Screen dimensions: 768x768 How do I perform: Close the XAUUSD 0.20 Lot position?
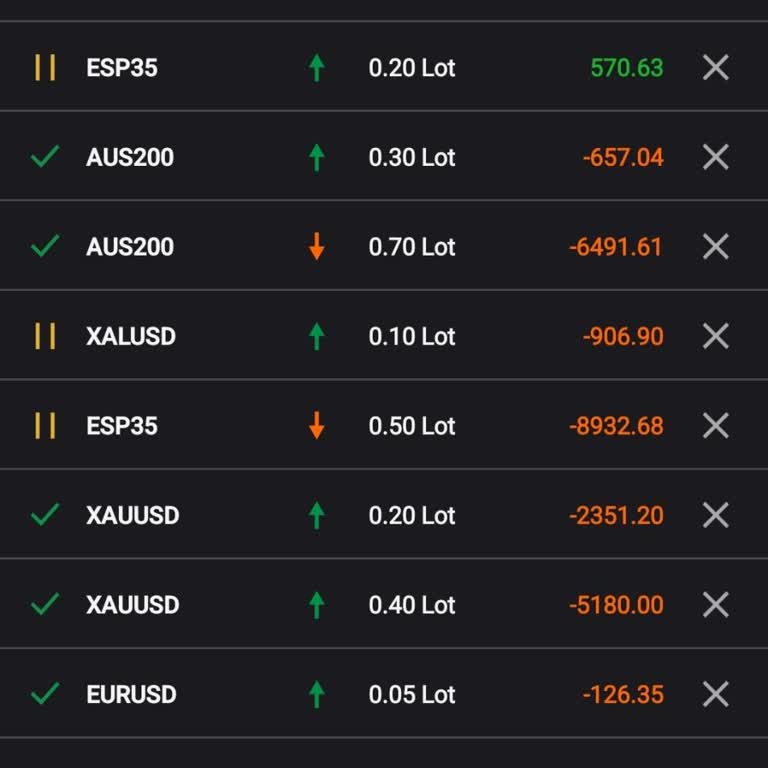point(716,515)
